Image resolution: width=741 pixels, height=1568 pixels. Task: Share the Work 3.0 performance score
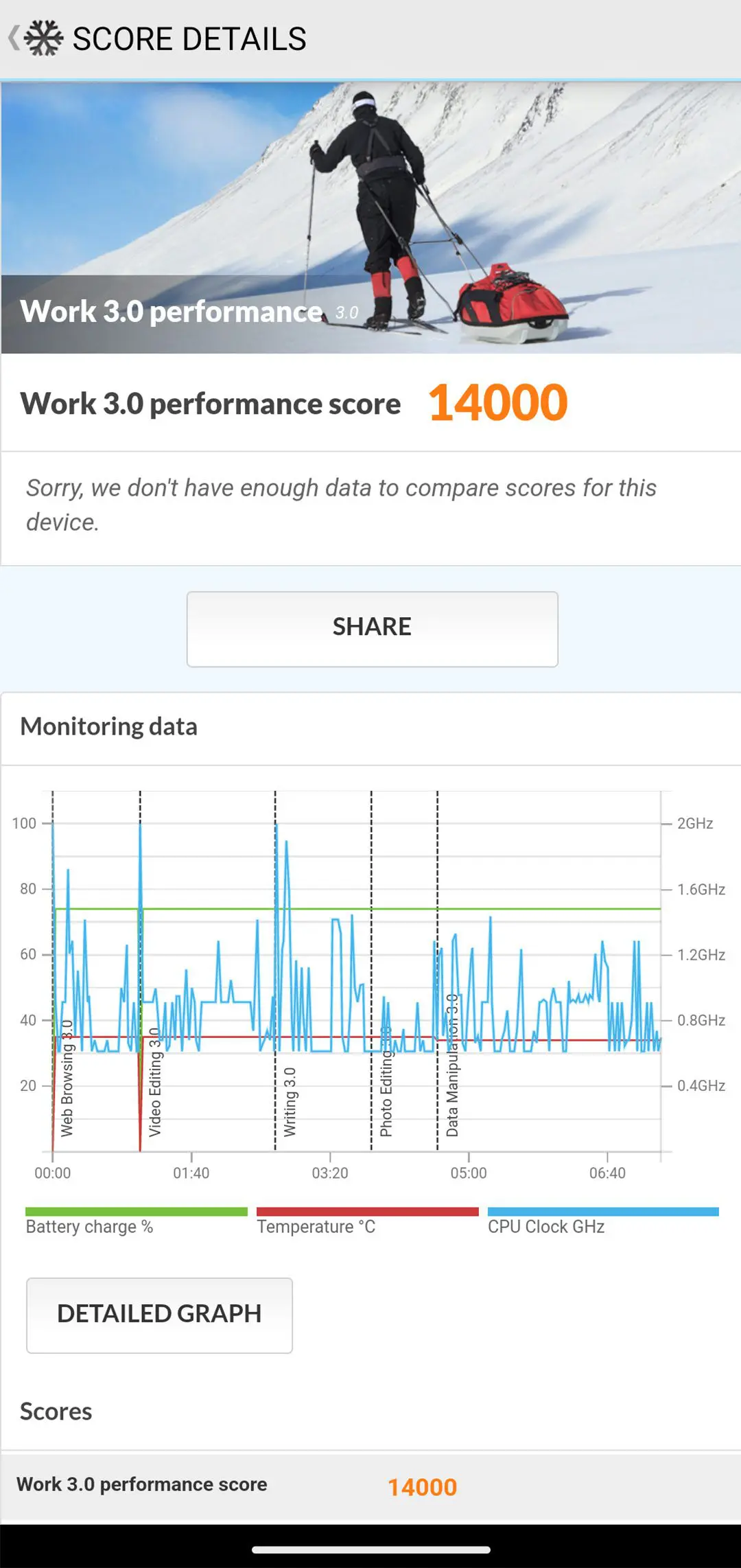pyautogui.click(x=372, y=629)
